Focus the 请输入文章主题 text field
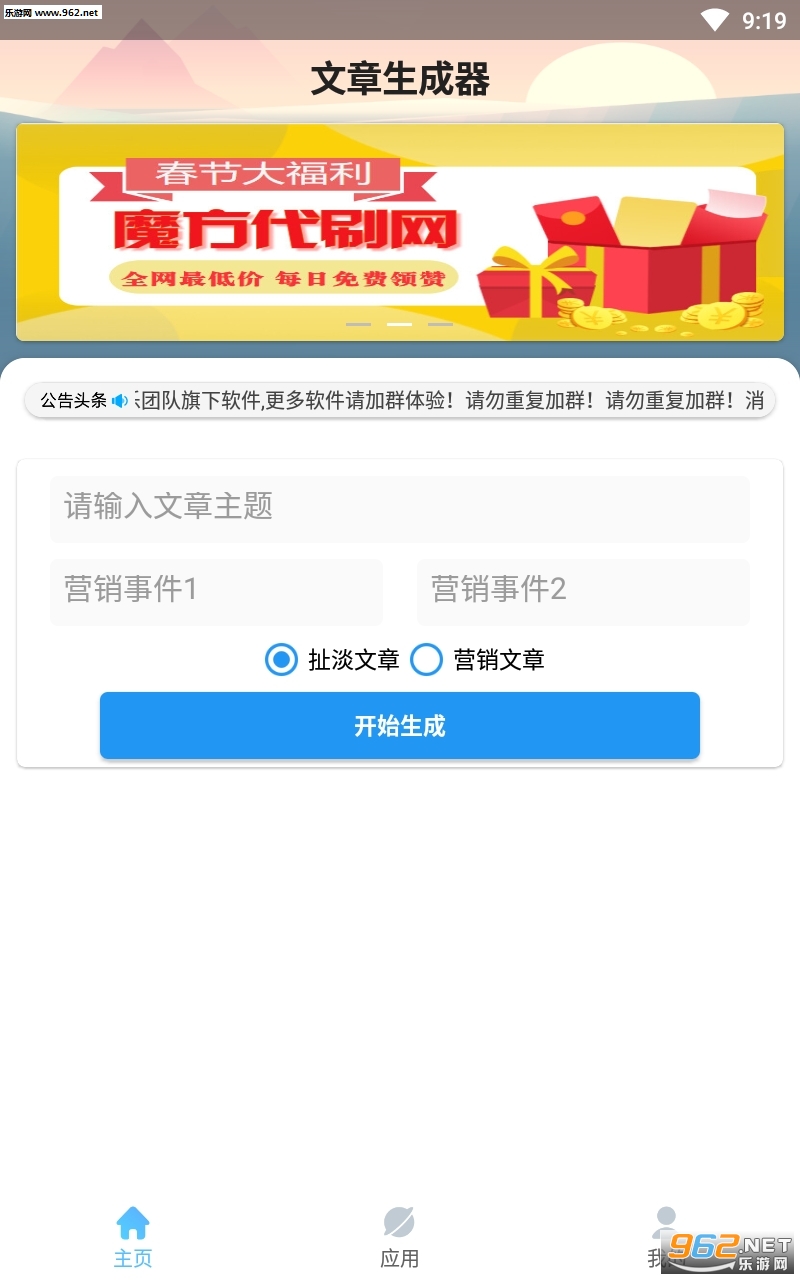 (x=400, y=507)
